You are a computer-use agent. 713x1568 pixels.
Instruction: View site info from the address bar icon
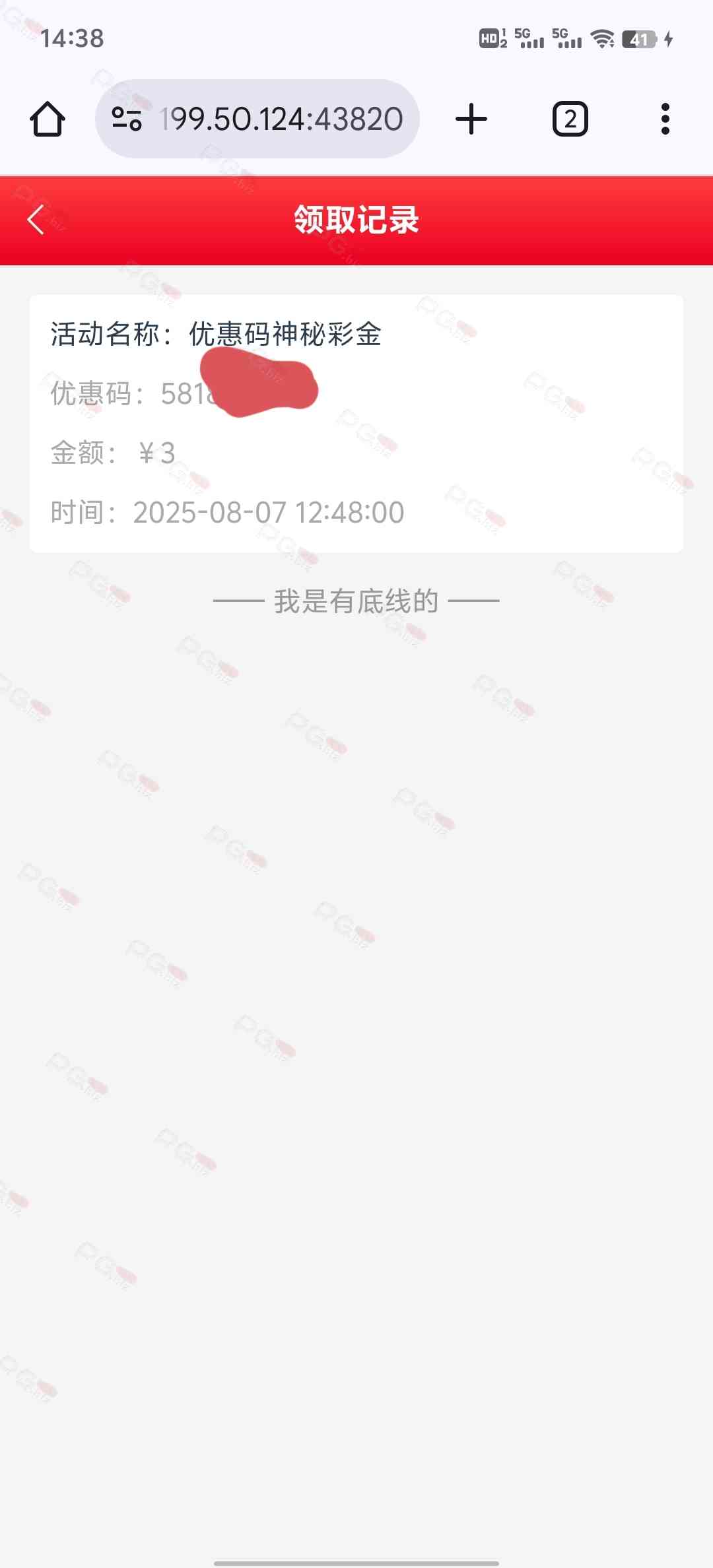pos(127,119)
